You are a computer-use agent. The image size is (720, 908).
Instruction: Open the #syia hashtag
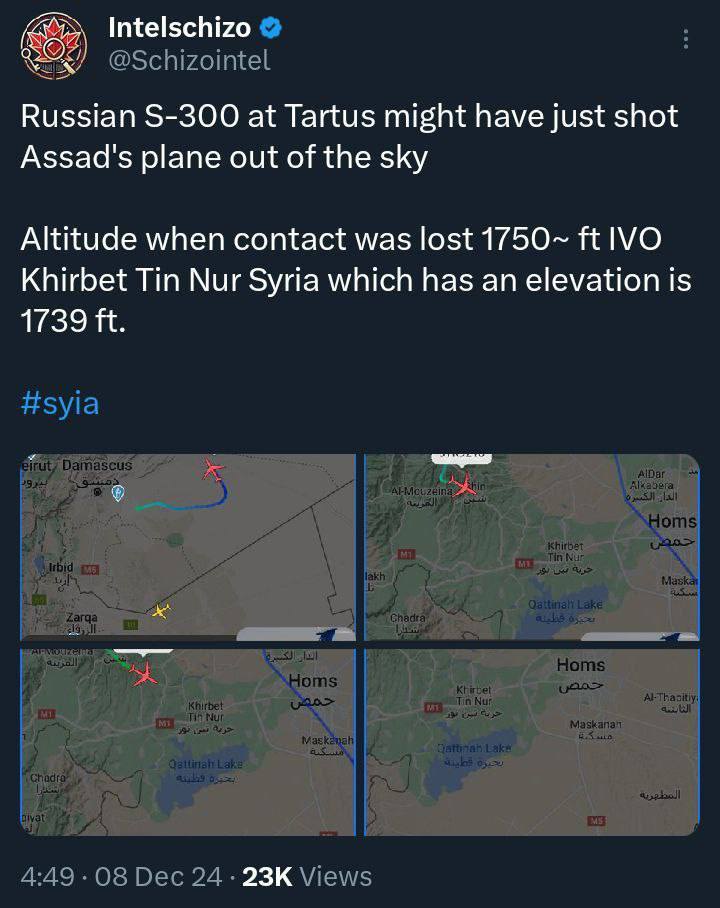[60, 404]
